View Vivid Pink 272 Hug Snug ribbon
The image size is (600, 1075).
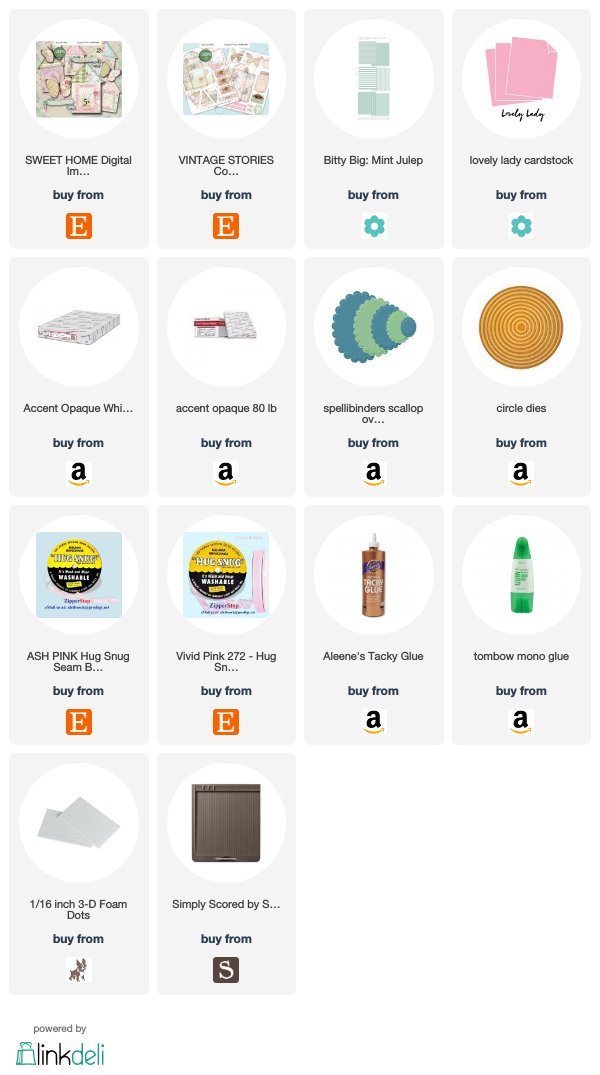[x=226, y=625]
